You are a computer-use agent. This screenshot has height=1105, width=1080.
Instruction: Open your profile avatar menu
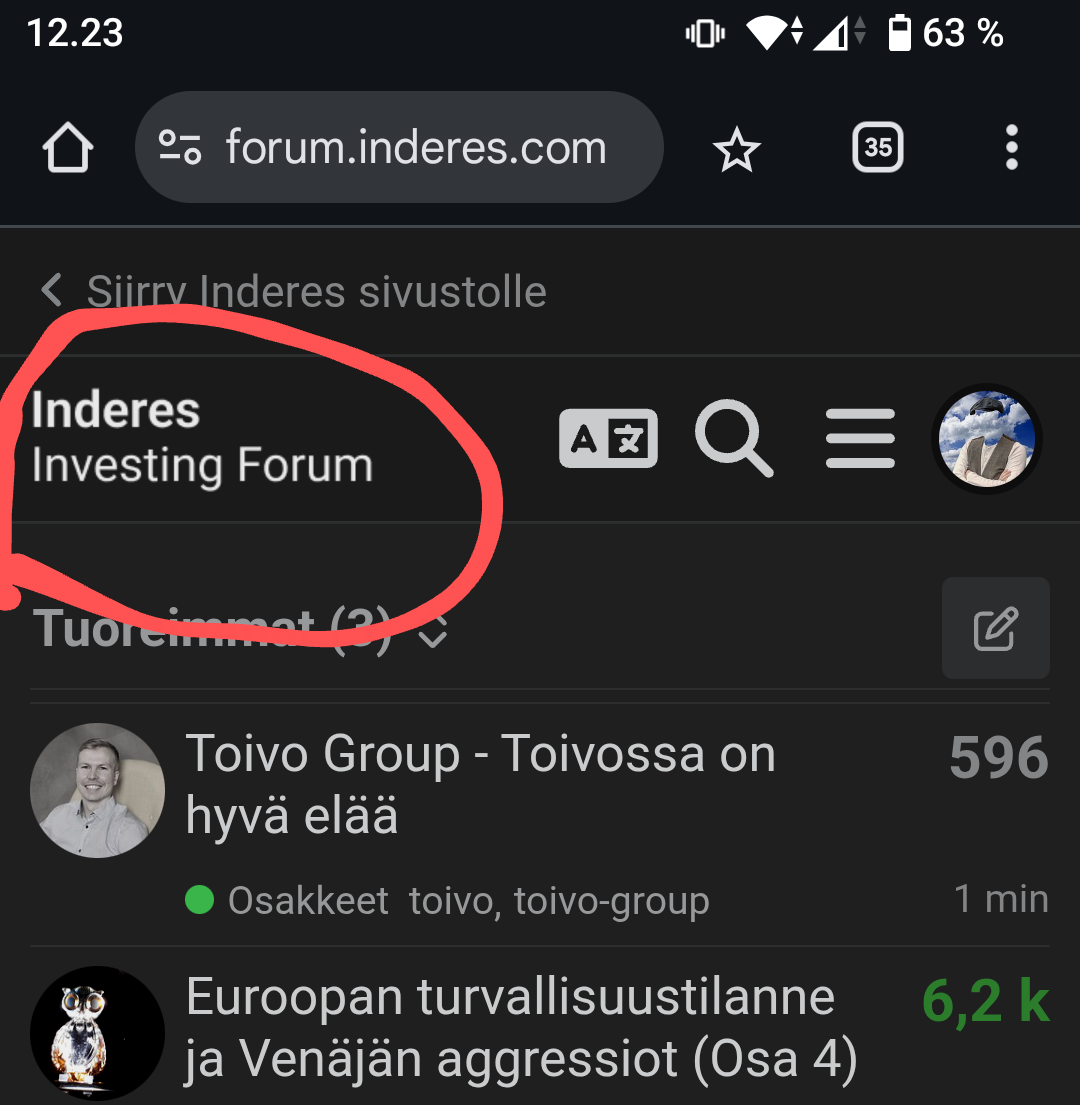[x=987, y=438]
